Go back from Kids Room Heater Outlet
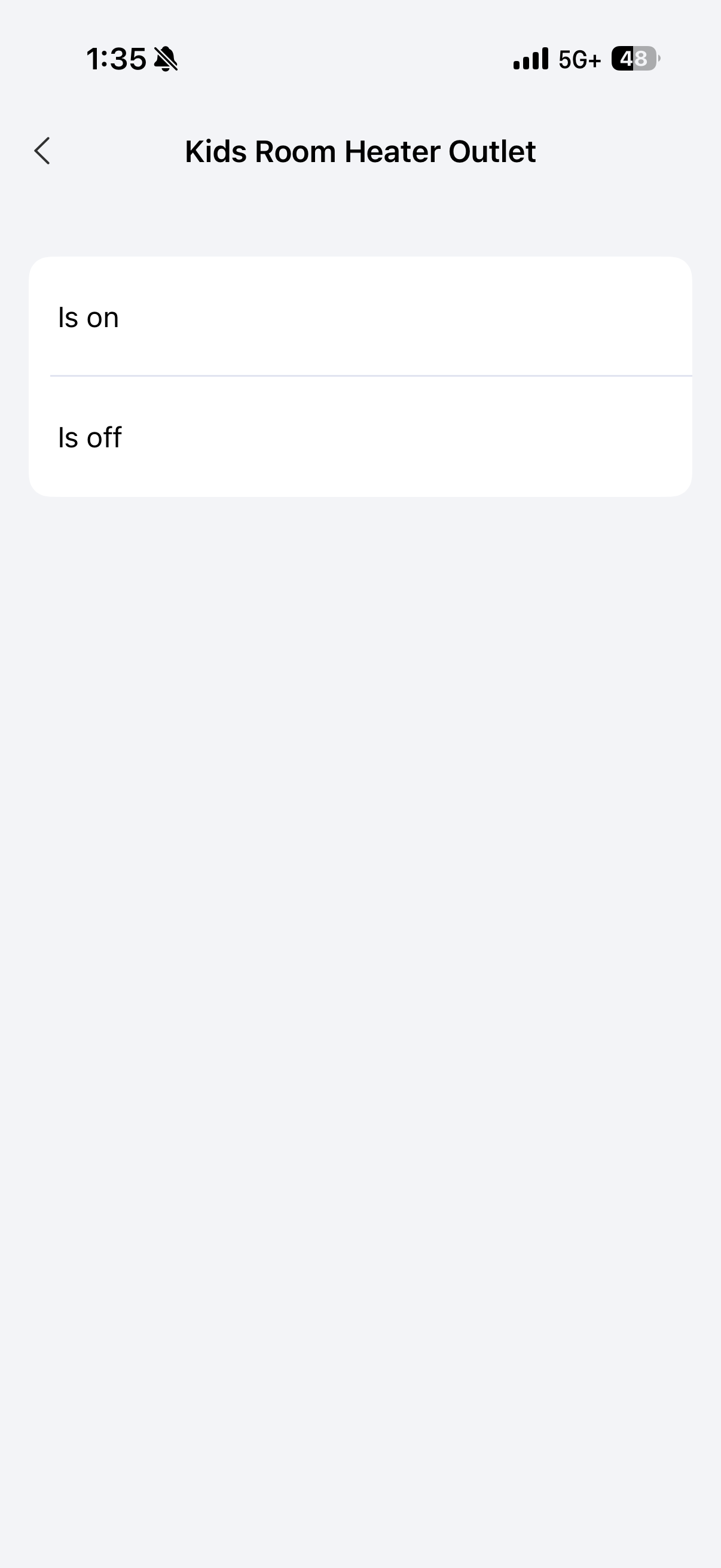The image size is (721, 1568). 42,151
